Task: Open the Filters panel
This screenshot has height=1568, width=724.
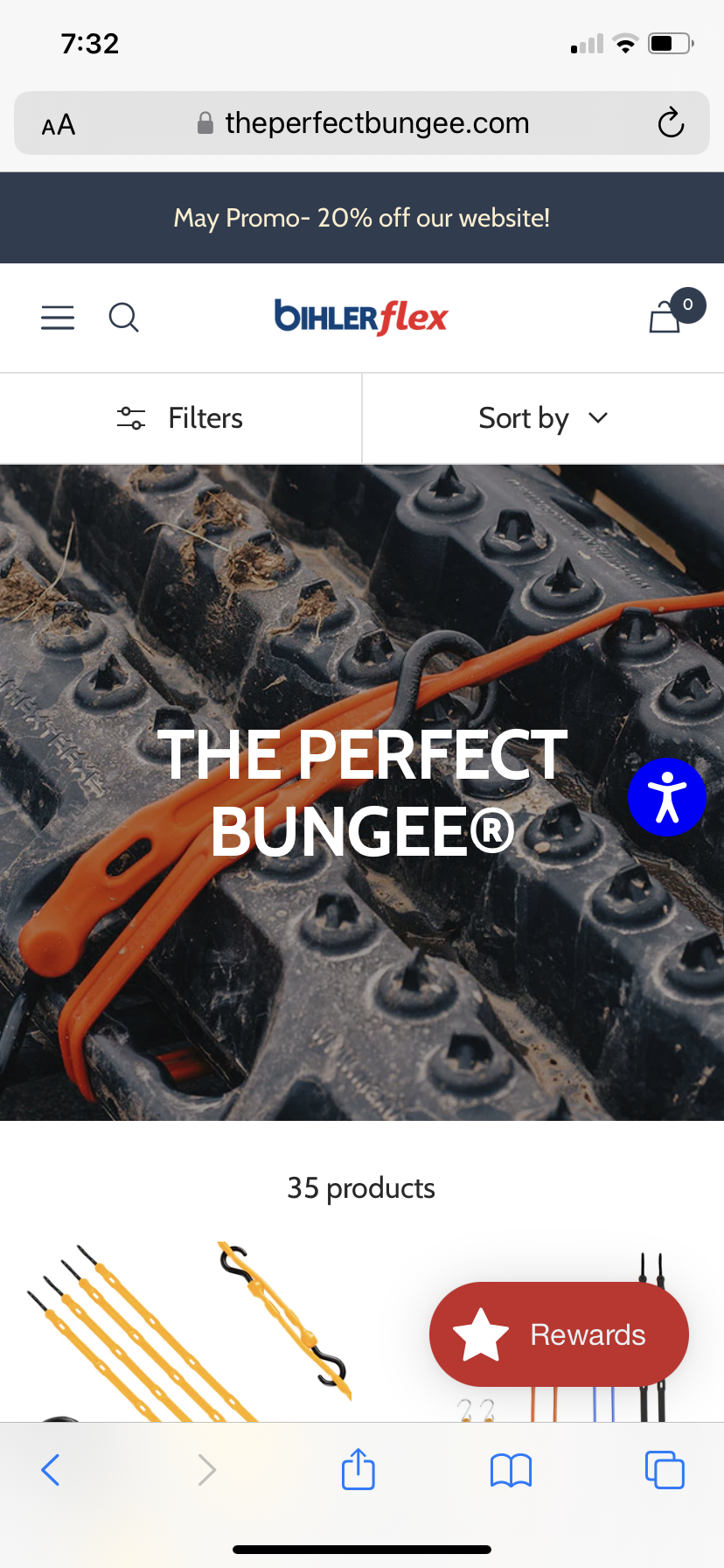Action: coord(181,418)
